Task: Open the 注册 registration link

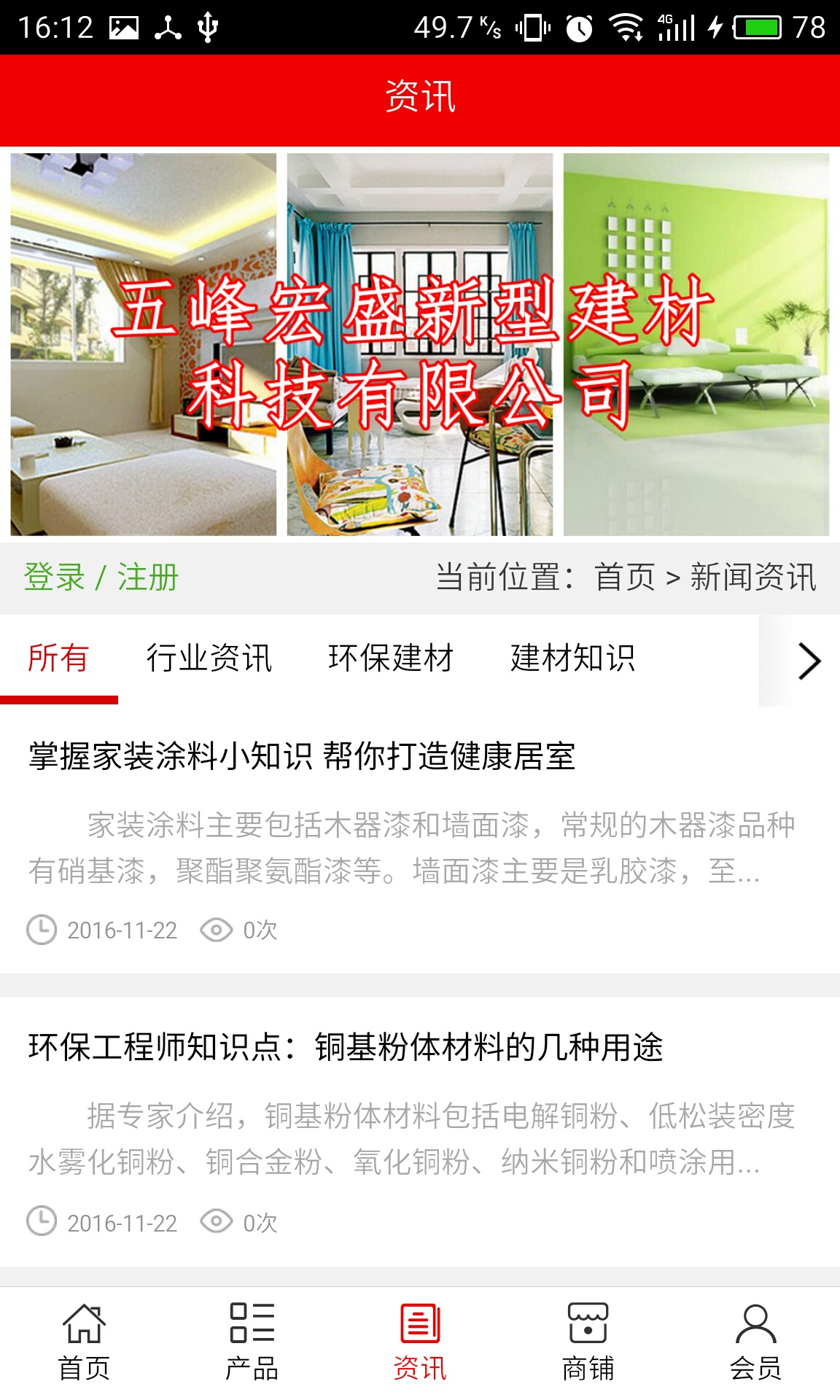Action: 148,577
